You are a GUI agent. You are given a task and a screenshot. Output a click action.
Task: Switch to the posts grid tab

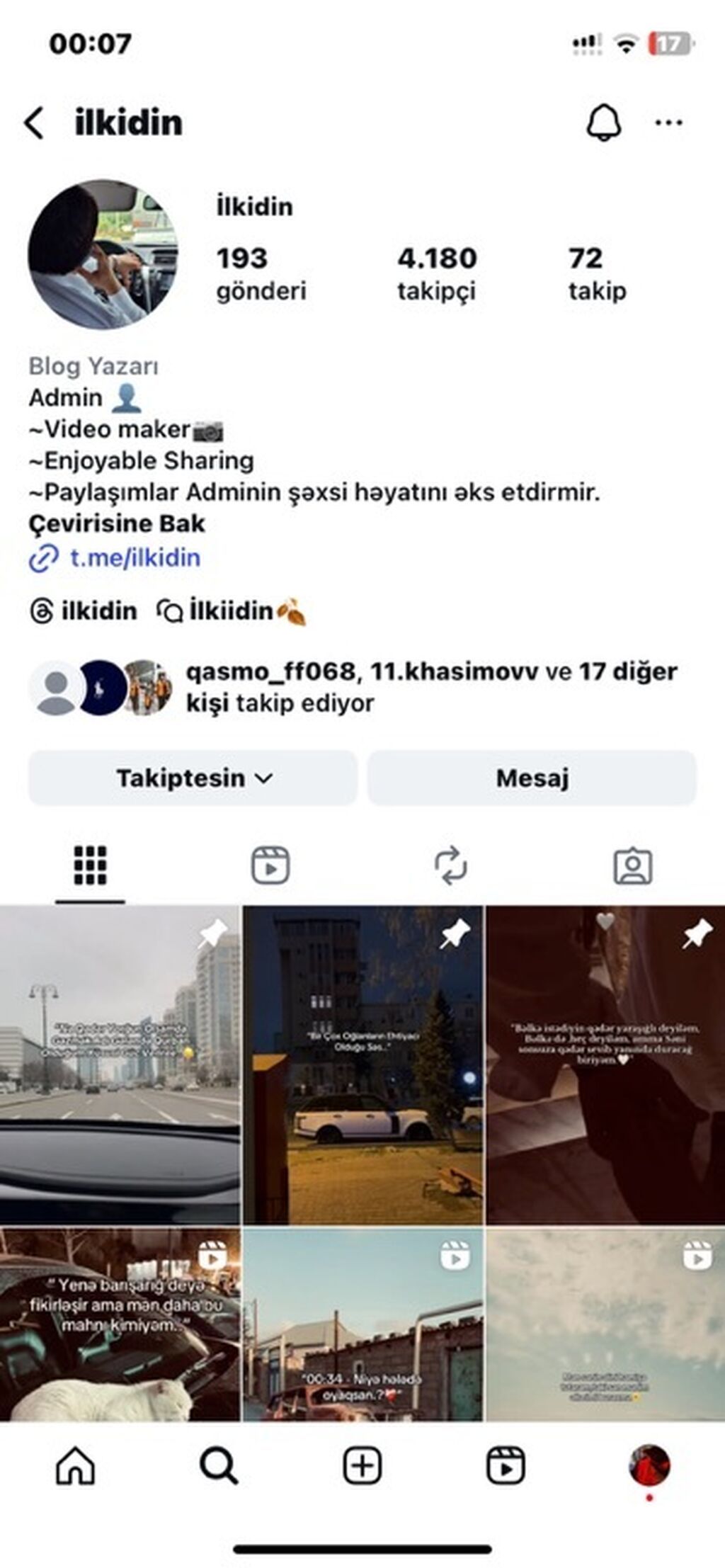(90, 865)
